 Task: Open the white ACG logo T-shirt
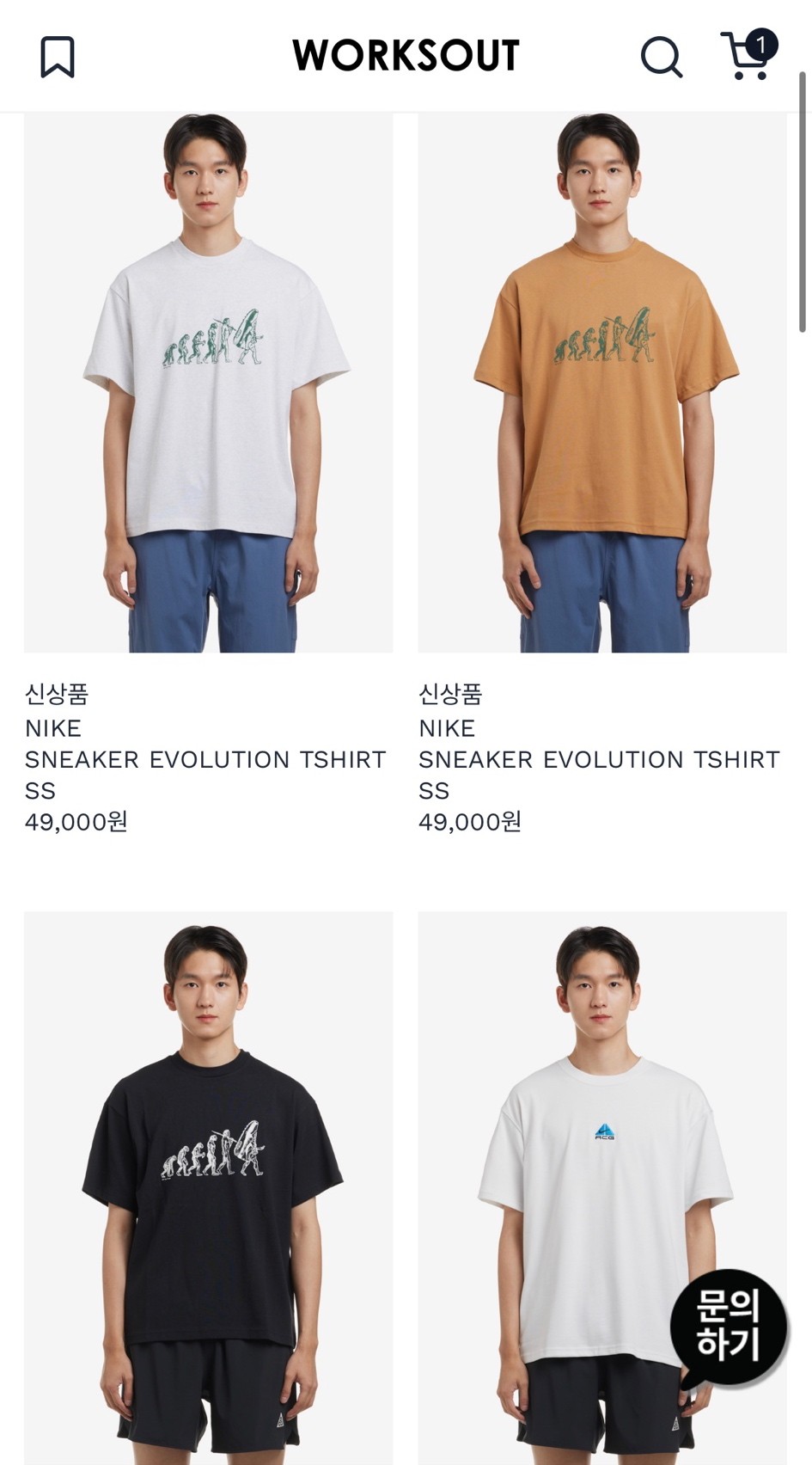[584, 1161]
